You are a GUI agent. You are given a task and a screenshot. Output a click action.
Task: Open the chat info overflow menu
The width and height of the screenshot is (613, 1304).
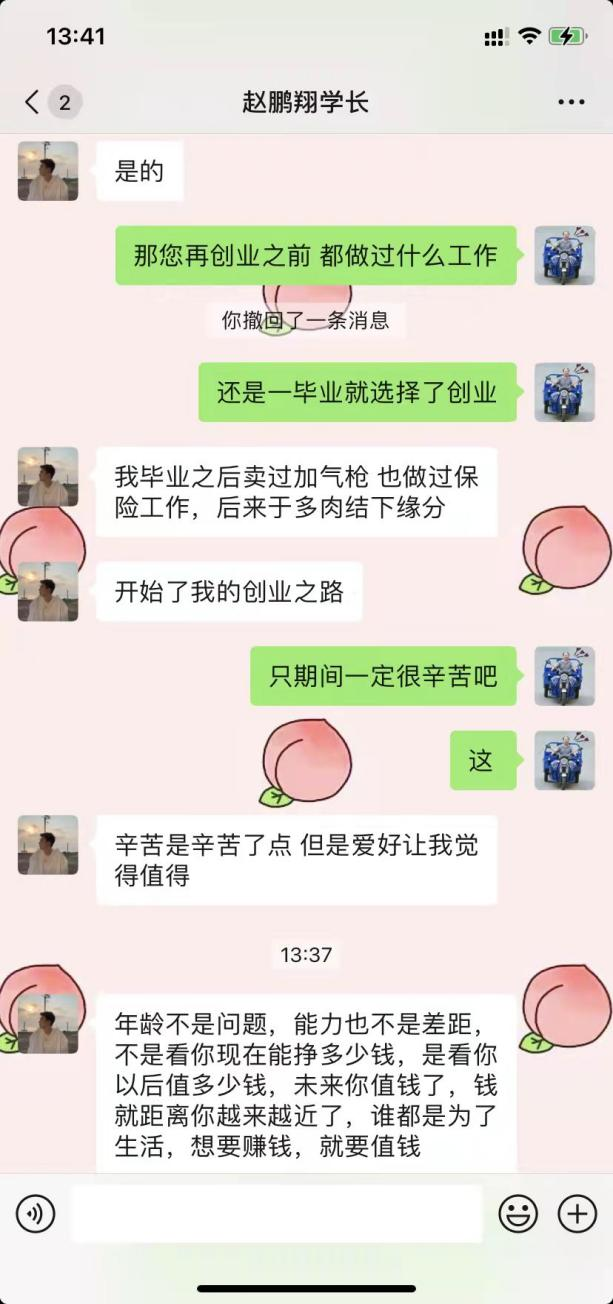coord(571,102)
